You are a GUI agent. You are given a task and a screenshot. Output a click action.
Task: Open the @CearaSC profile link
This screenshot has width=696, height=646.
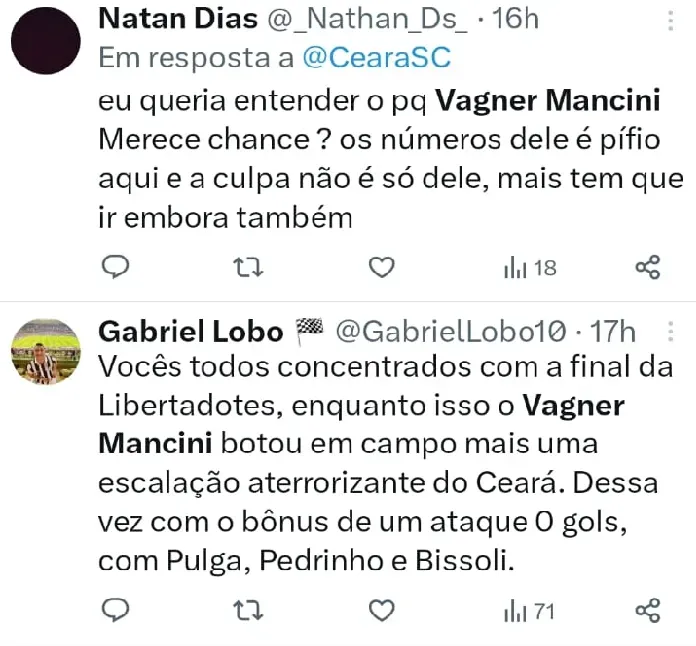tap(378, 58)
